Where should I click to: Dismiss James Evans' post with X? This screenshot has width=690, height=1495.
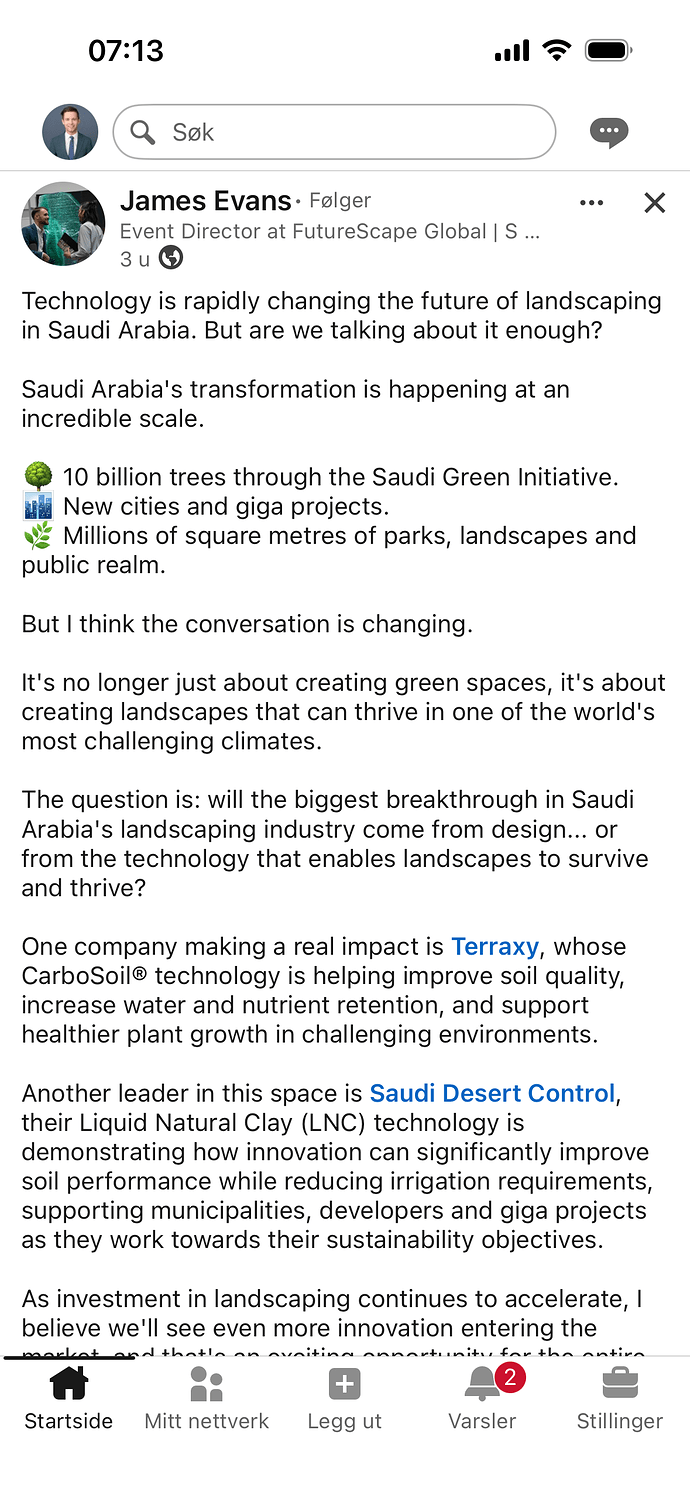655,203
